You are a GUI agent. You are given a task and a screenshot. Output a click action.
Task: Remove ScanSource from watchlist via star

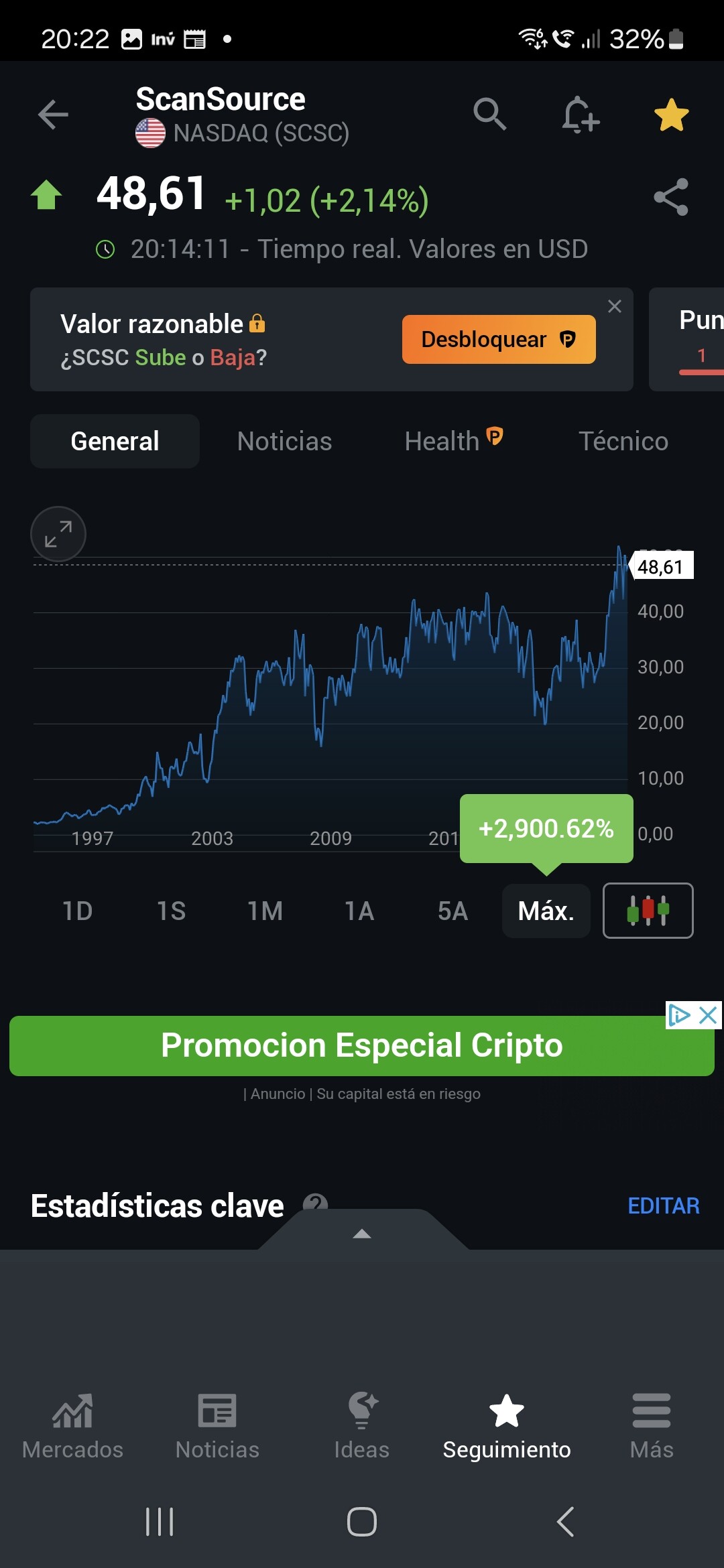pyautogui.click(x=671, y=115)
